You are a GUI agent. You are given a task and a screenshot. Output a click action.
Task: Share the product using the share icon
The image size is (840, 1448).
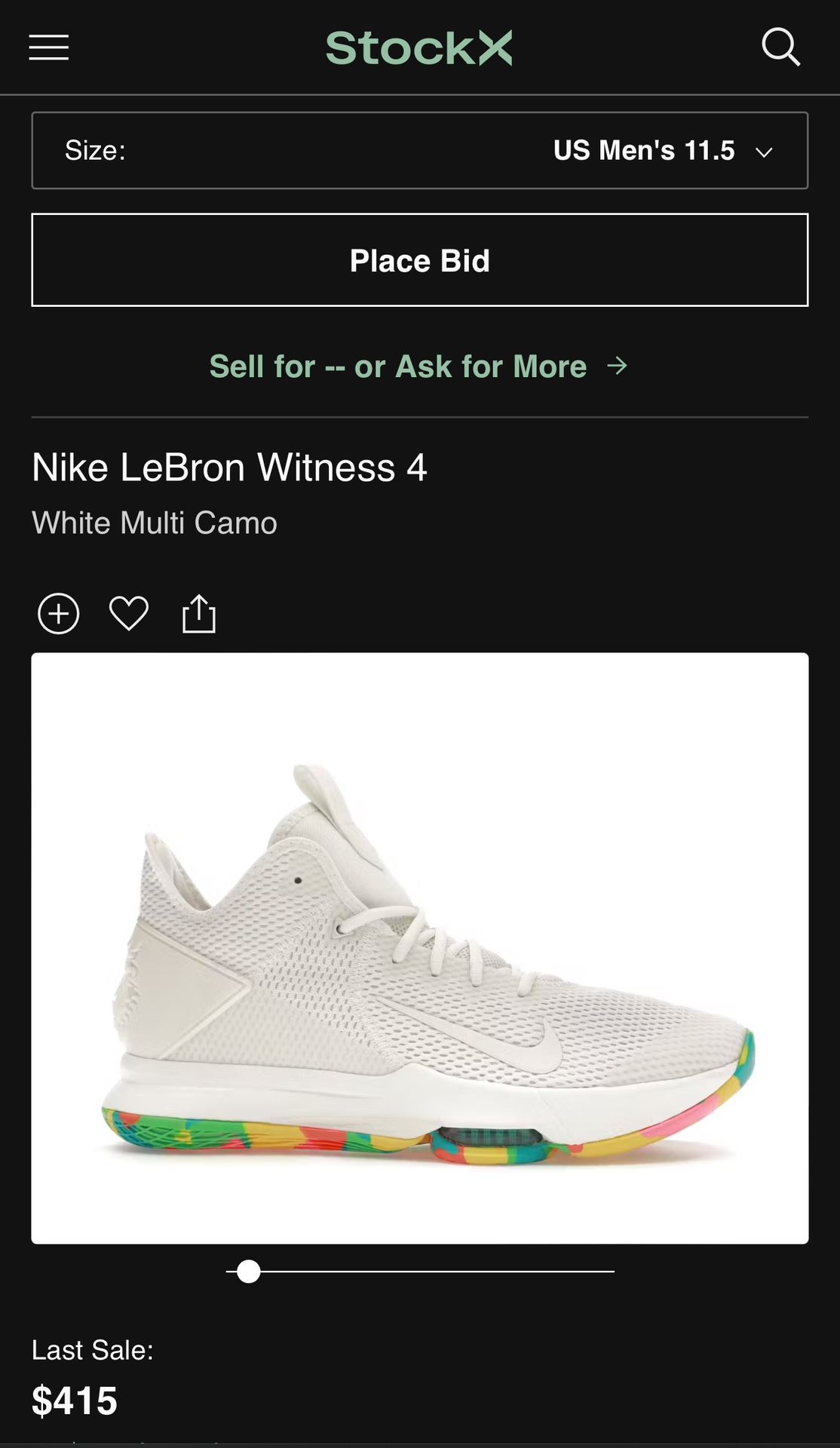tap(199, 614)
